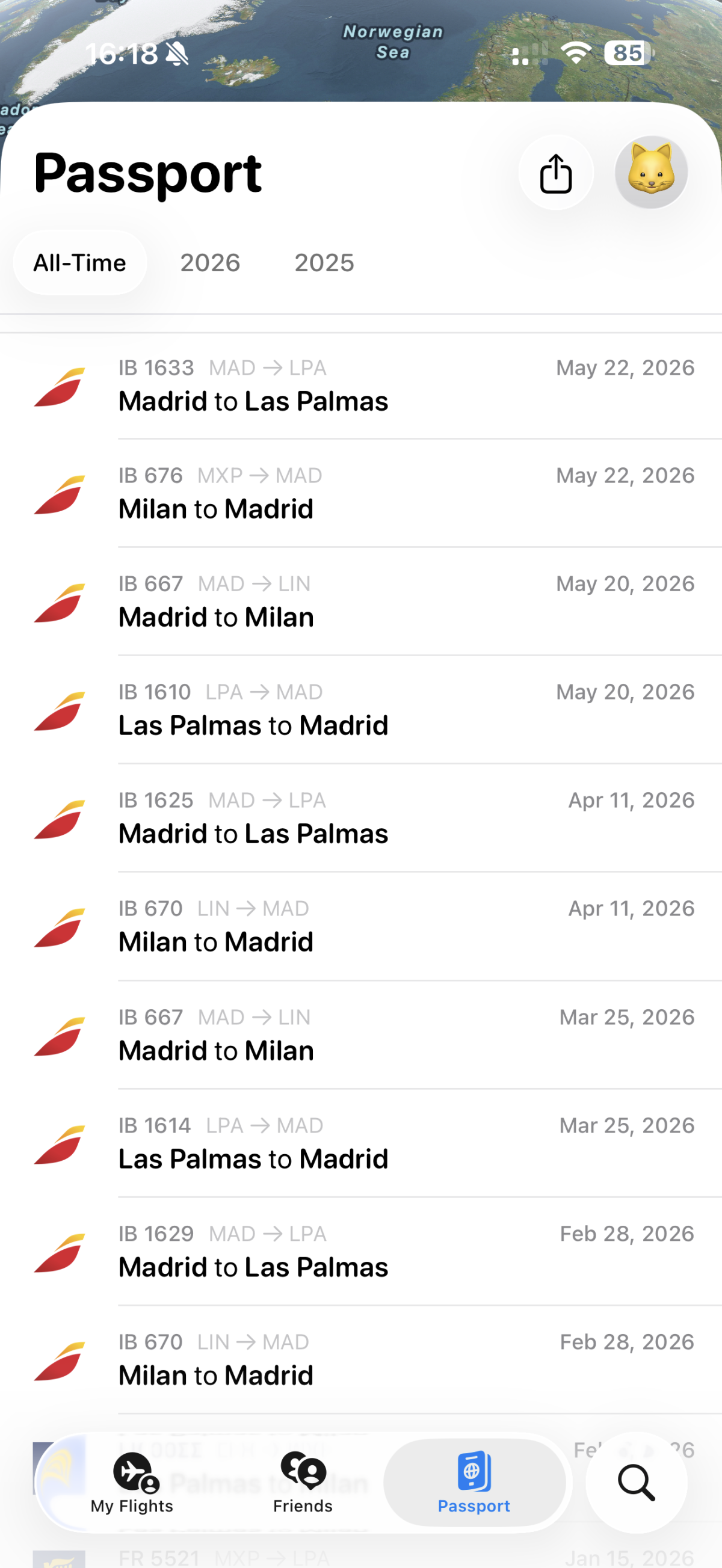Tap the Passport tab in bottom bar

coord(474,1483)
